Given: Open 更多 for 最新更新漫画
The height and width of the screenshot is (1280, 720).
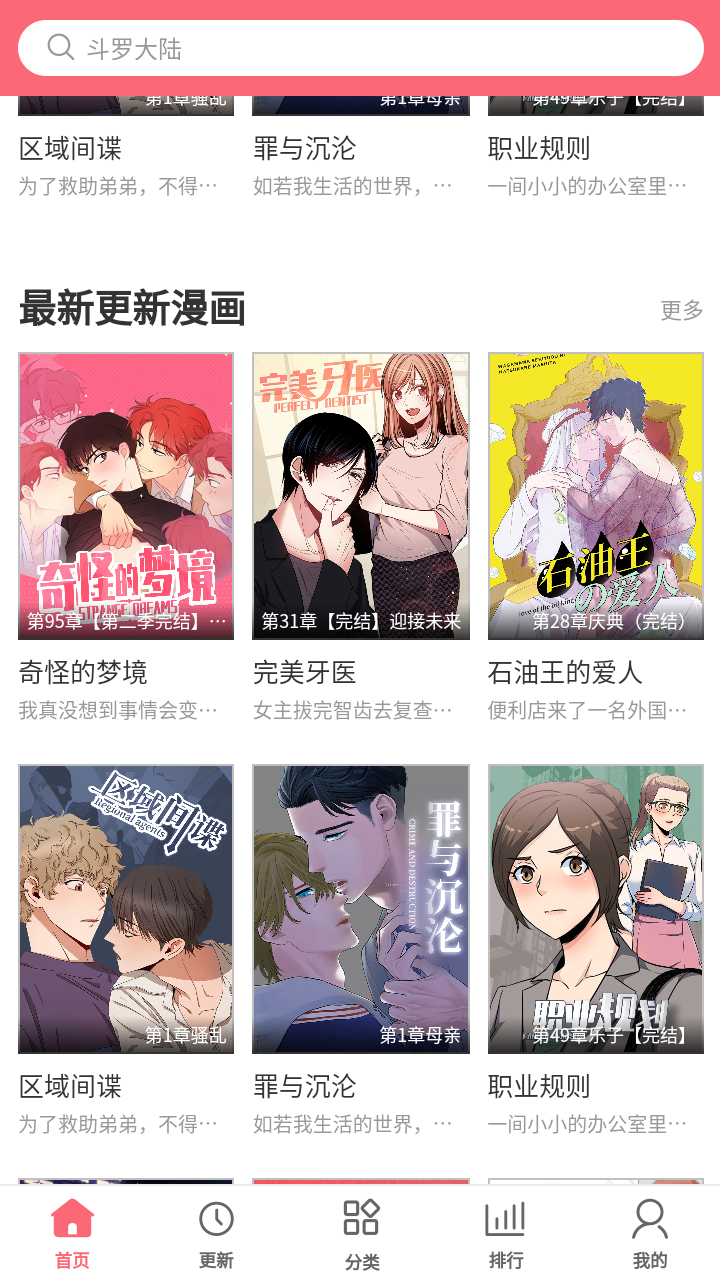Looking at the screenshot, I should (681, 311).
